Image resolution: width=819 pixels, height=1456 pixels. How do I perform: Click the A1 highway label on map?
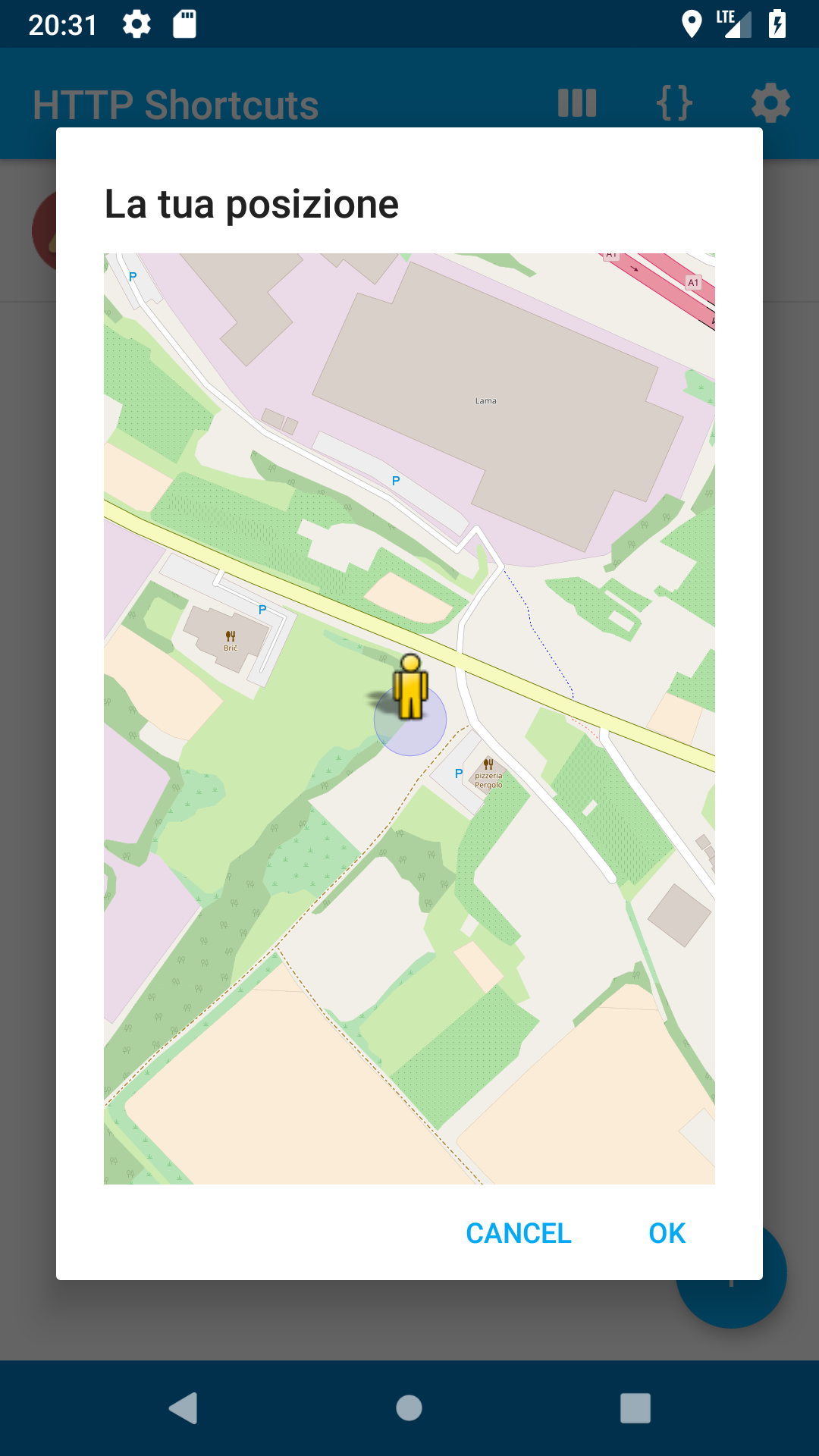click(x=692, y=283)
